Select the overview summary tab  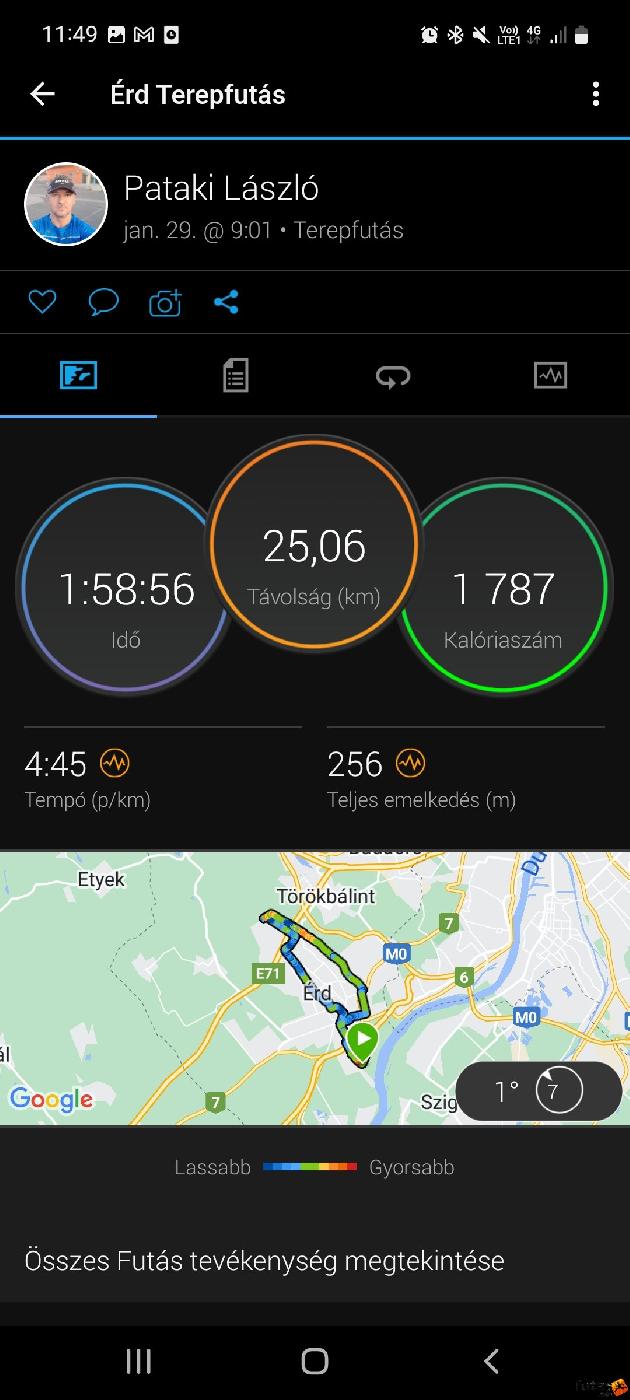click(x=78, y=376)
